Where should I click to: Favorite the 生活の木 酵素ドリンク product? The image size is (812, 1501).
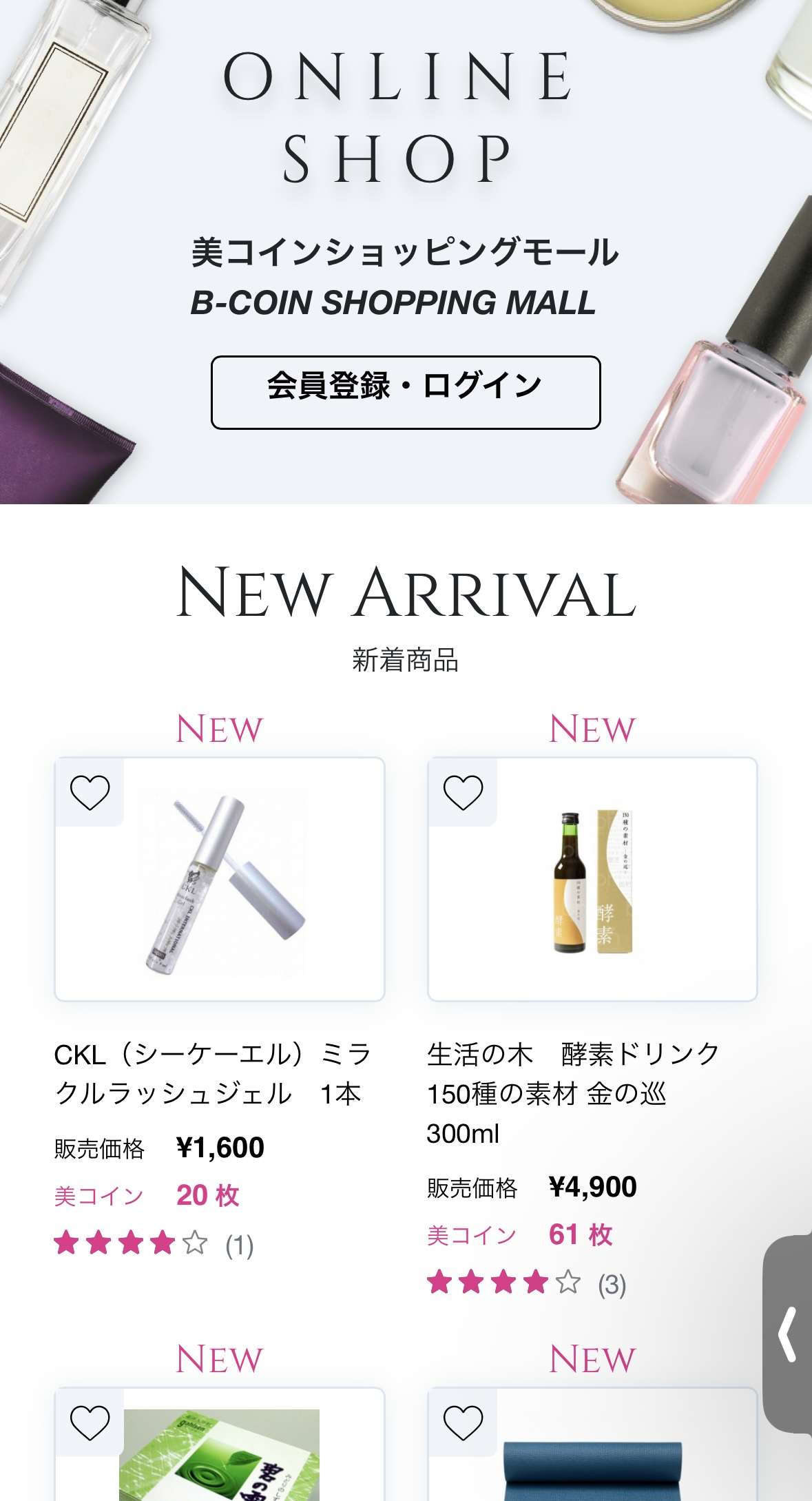(x=463, y=792)
